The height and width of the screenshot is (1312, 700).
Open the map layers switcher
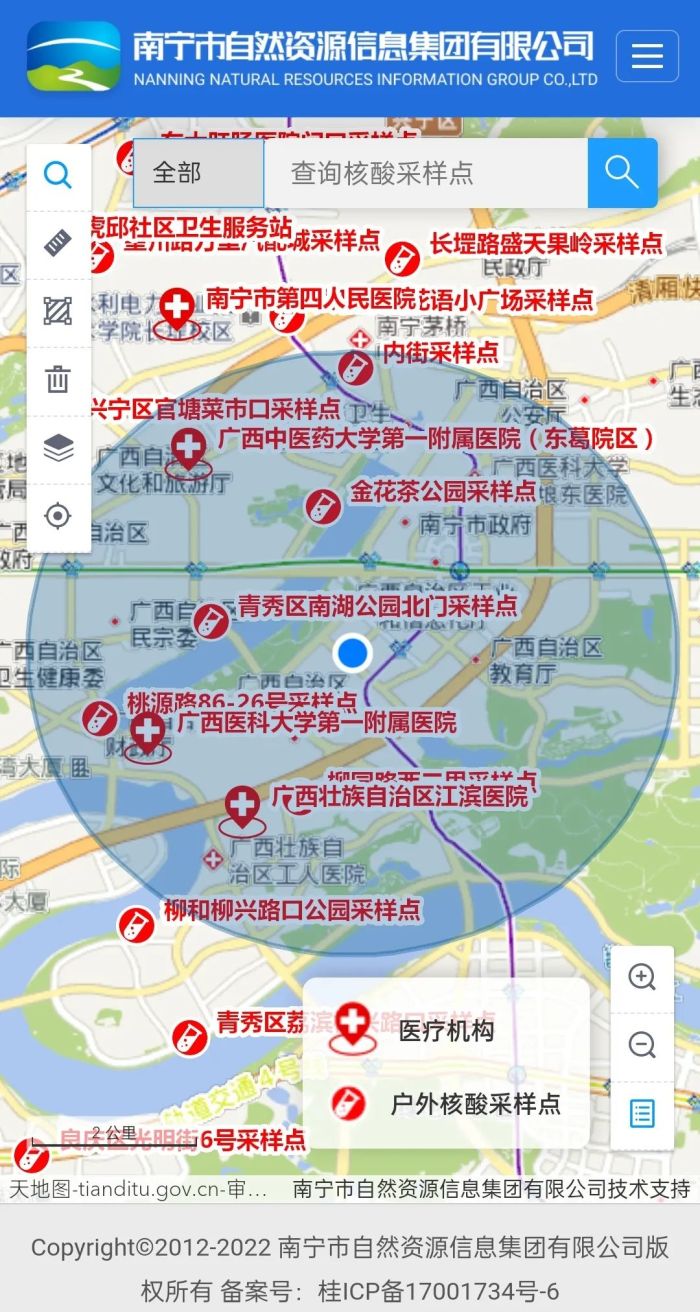click(58, 448)
